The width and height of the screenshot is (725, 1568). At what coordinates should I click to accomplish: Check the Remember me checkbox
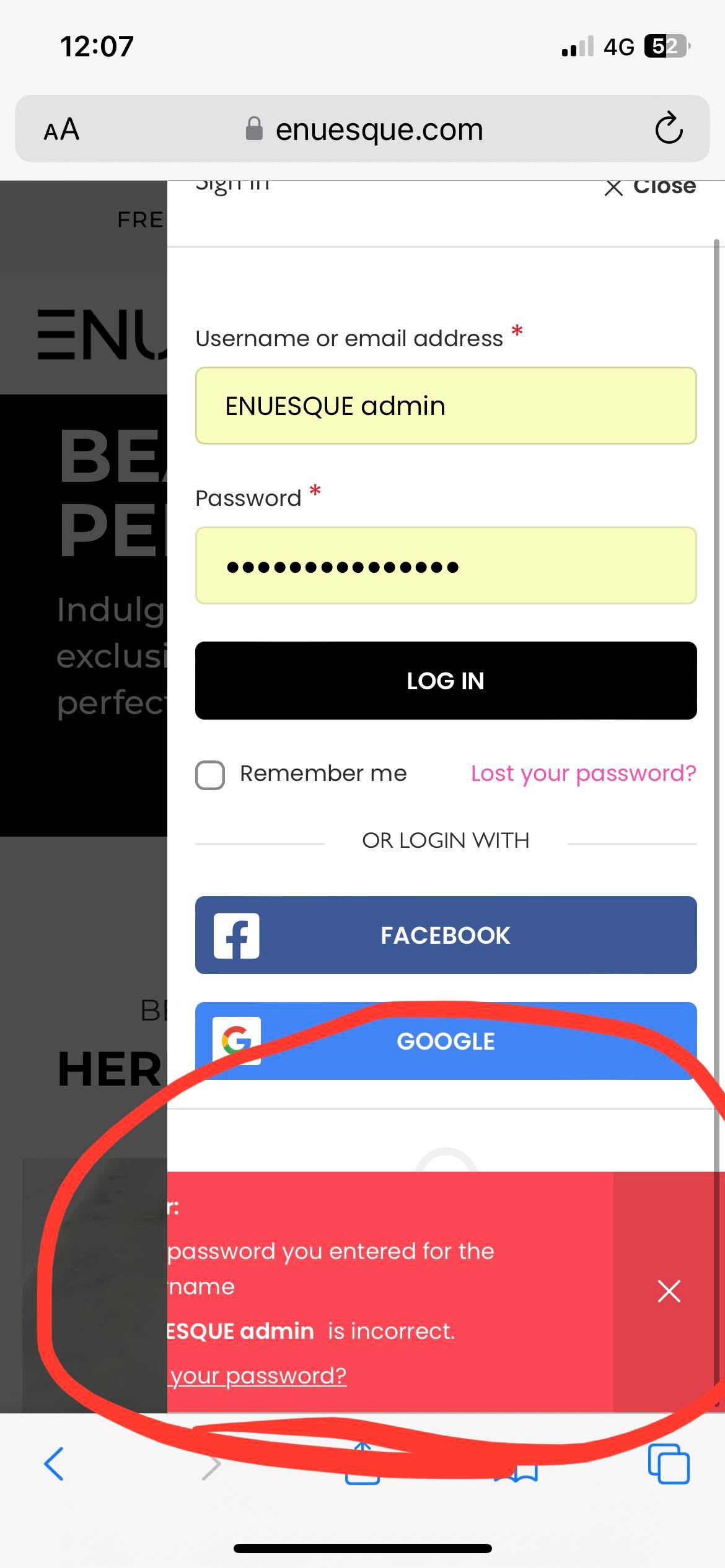pos(210,775)
